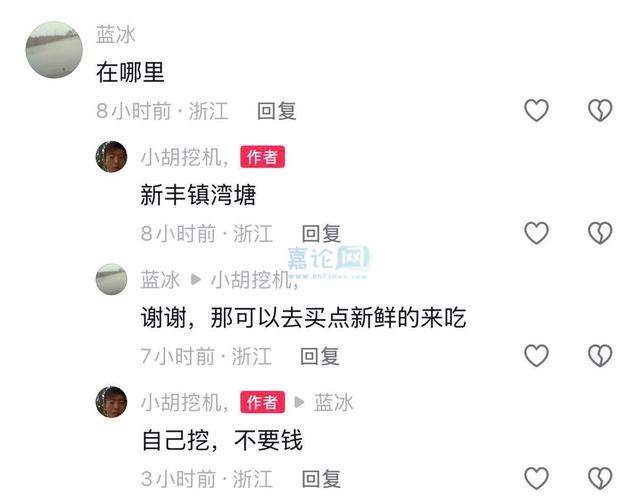Screen dimensions: 640x504
Task: Like the reply 新丰镇湾塘
Action: (536, 233)
